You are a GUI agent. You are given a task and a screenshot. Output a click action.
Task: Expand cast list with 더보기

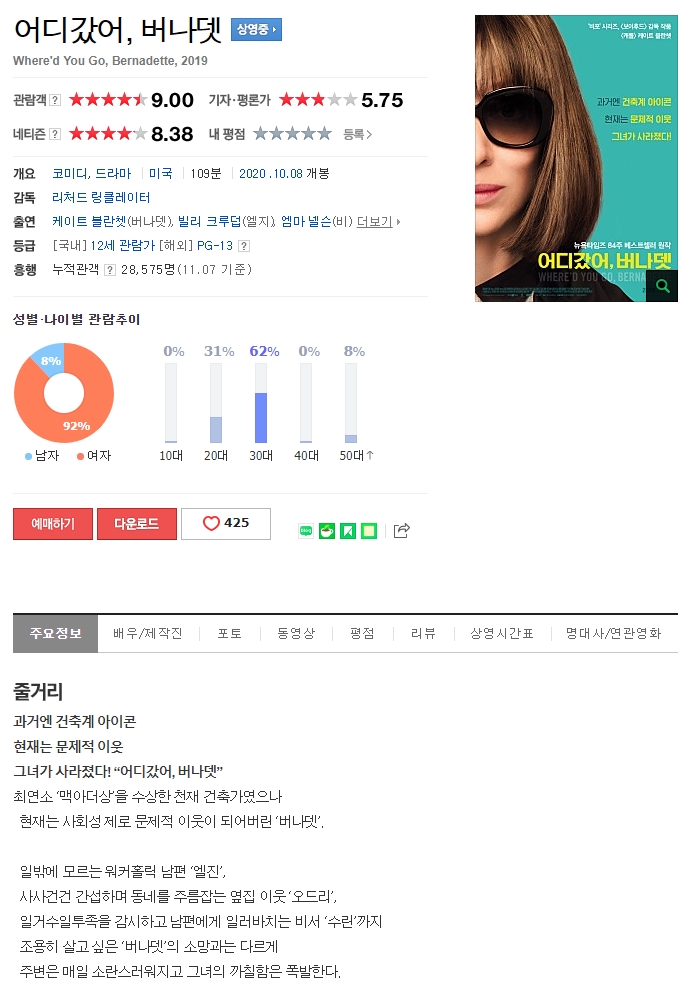pos(375,221)
